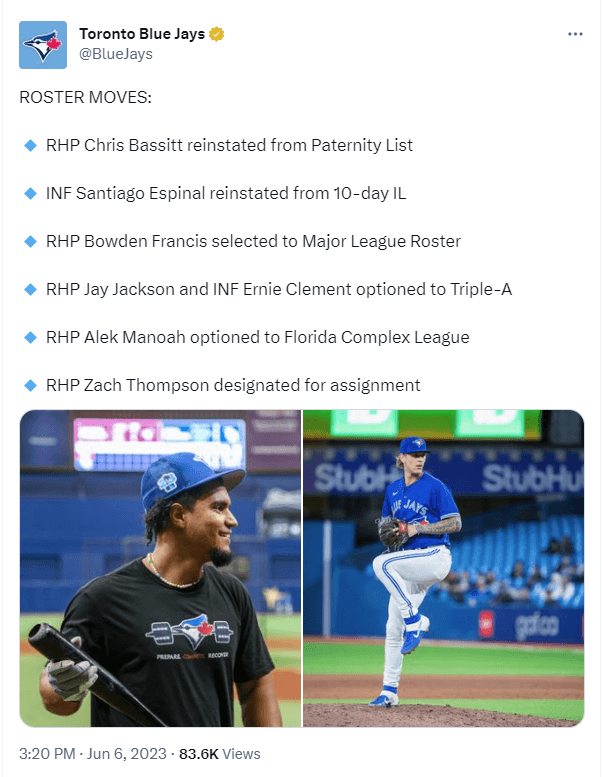View photo of player holding bat

(x=160, y=568)
